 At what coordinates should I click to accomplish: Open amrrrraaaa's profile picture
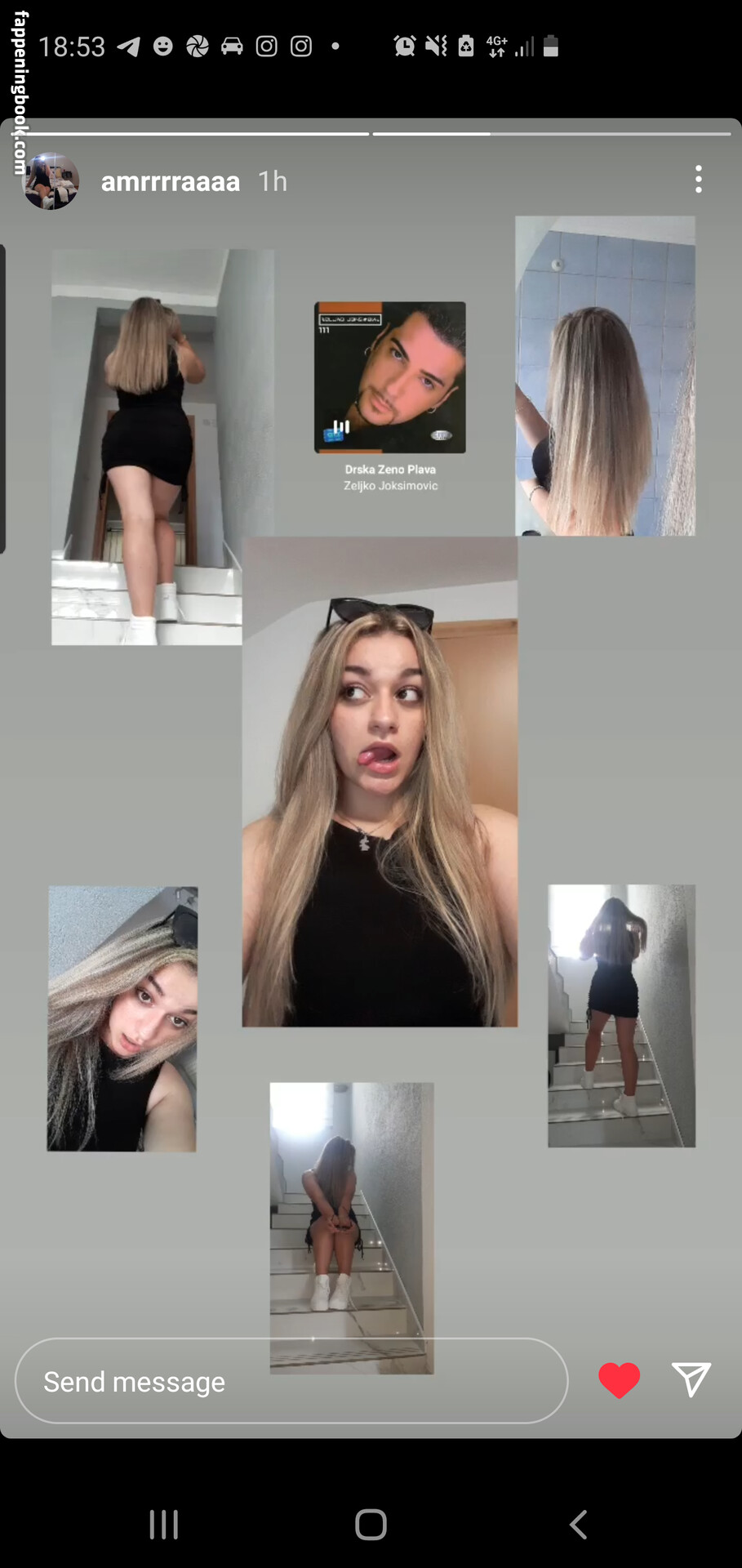(x=51, y=181)
